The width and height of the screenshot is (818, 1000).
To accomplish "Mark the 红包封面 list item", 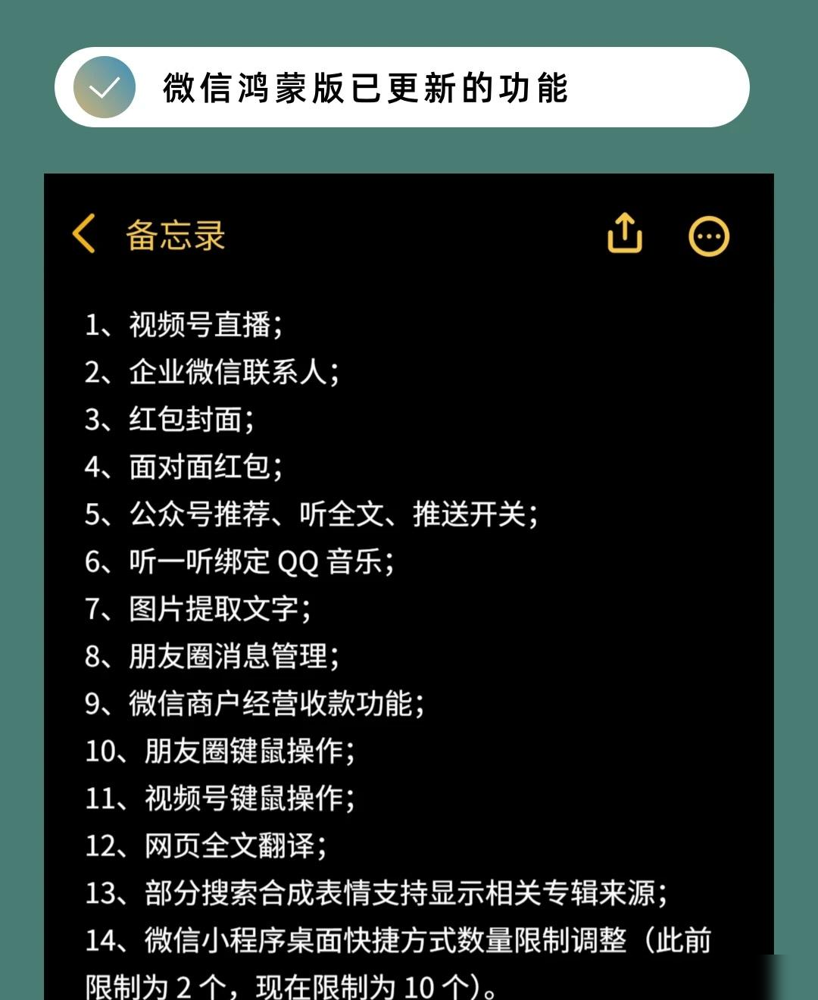I will point(180,419).
